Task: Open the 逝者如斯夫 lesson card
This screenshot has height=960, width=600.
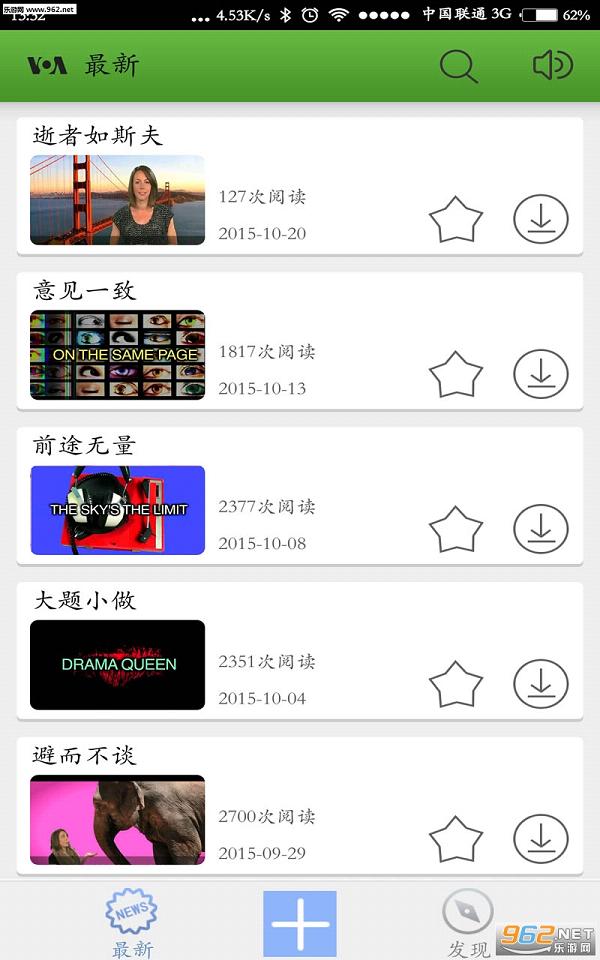Action: pos(299,186)
